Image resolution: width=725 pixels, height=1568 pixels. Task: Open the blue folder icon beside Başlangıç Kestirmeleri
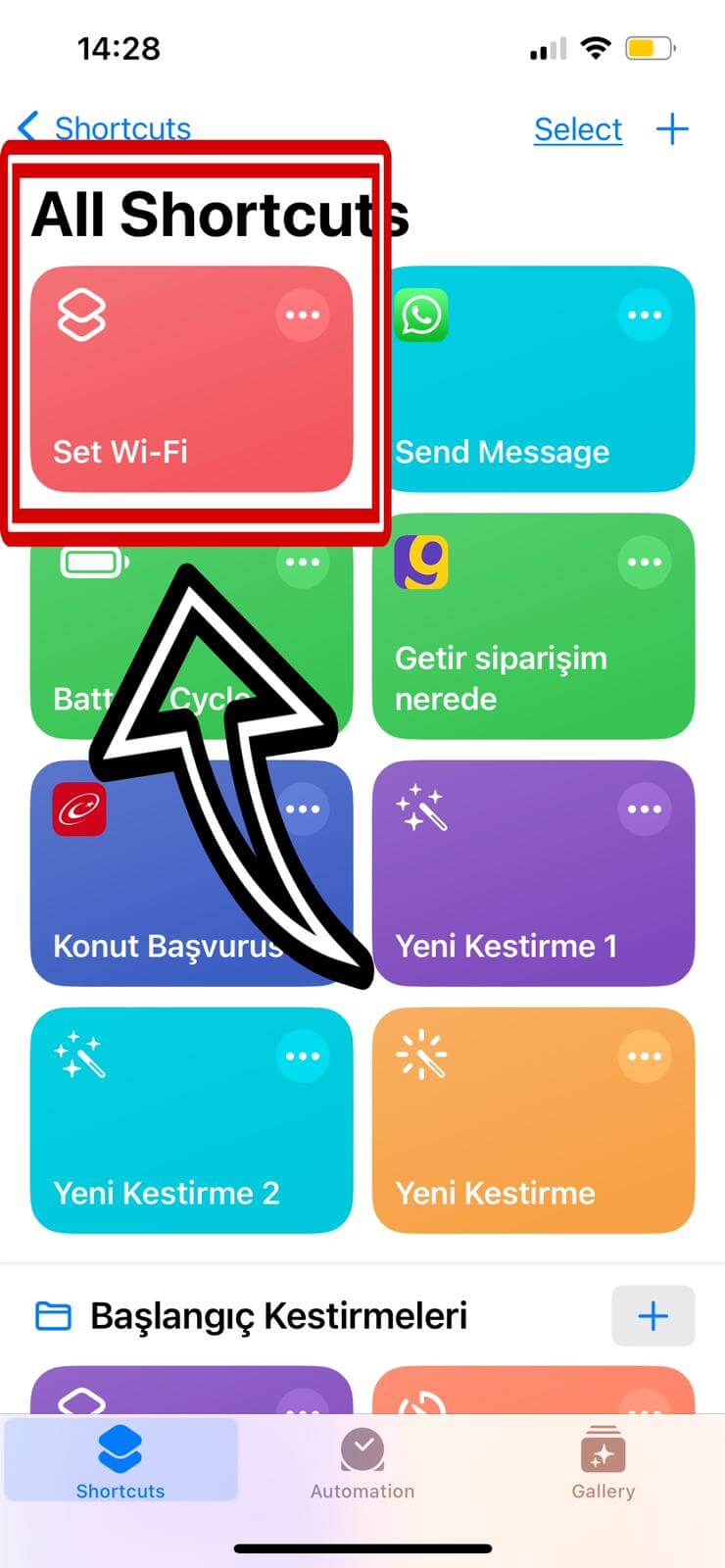[x=56, y=1316]
